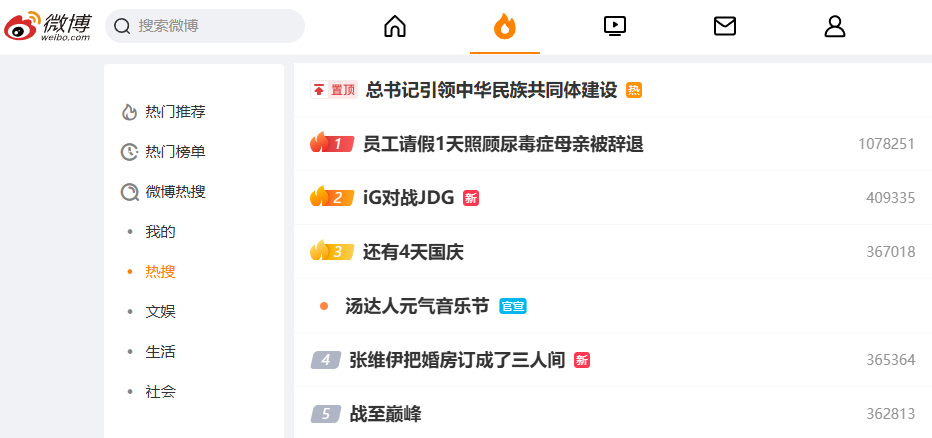Open the video tab icon

coord(615,26)
